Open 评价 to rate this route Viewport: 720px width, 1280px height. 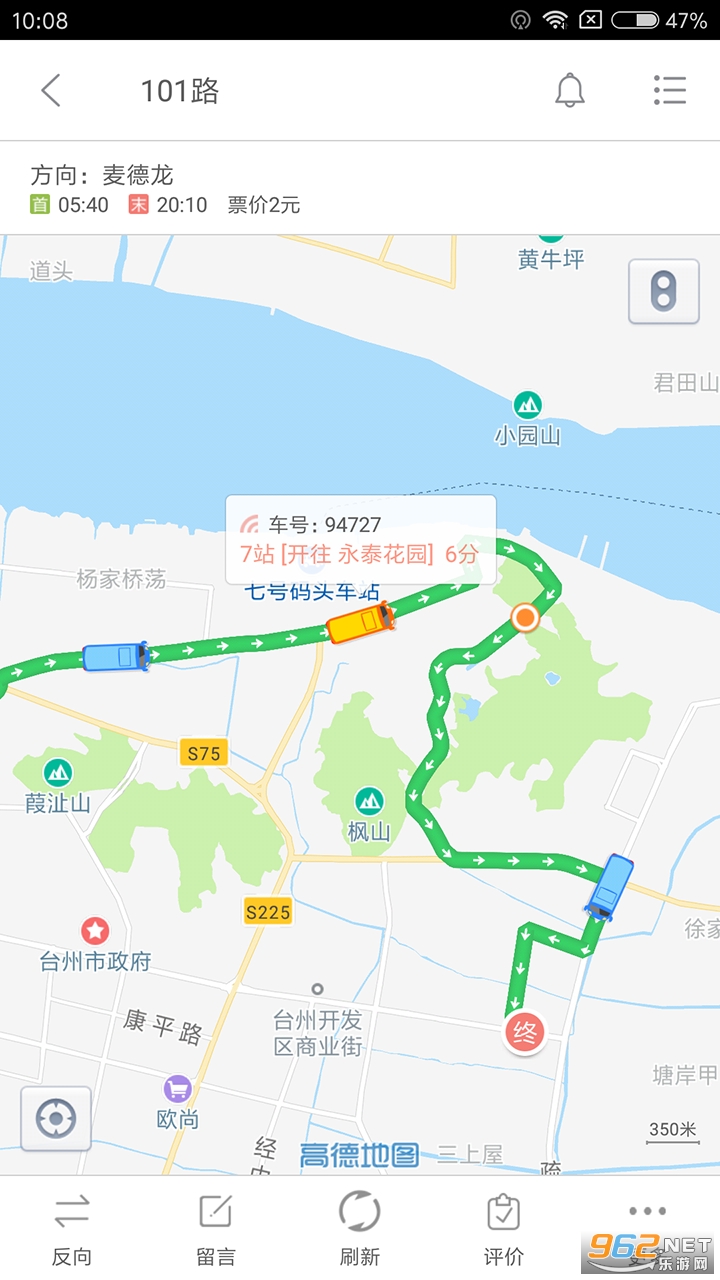coord(503,1228)
